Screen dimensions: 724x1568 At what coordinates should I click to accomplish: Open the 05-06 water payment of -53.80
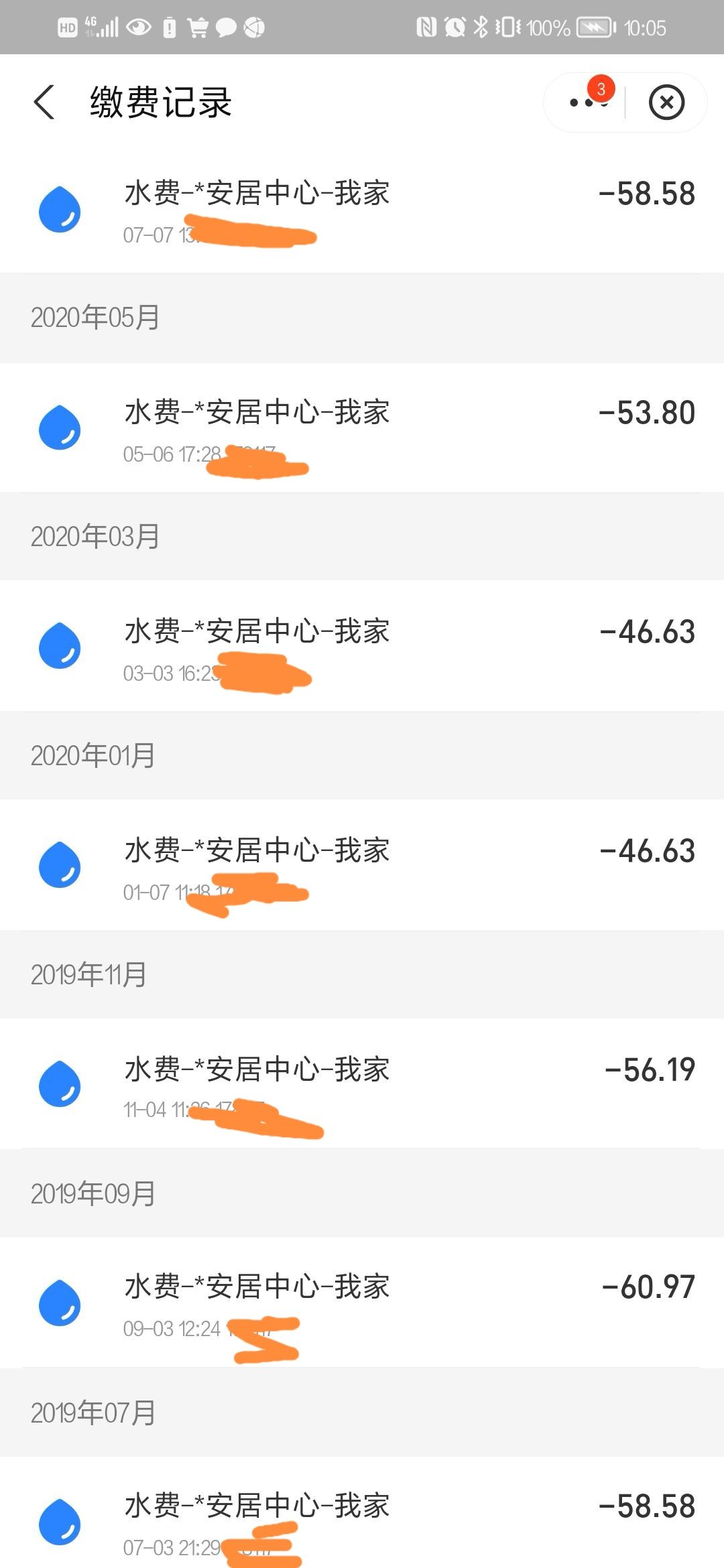362,428
